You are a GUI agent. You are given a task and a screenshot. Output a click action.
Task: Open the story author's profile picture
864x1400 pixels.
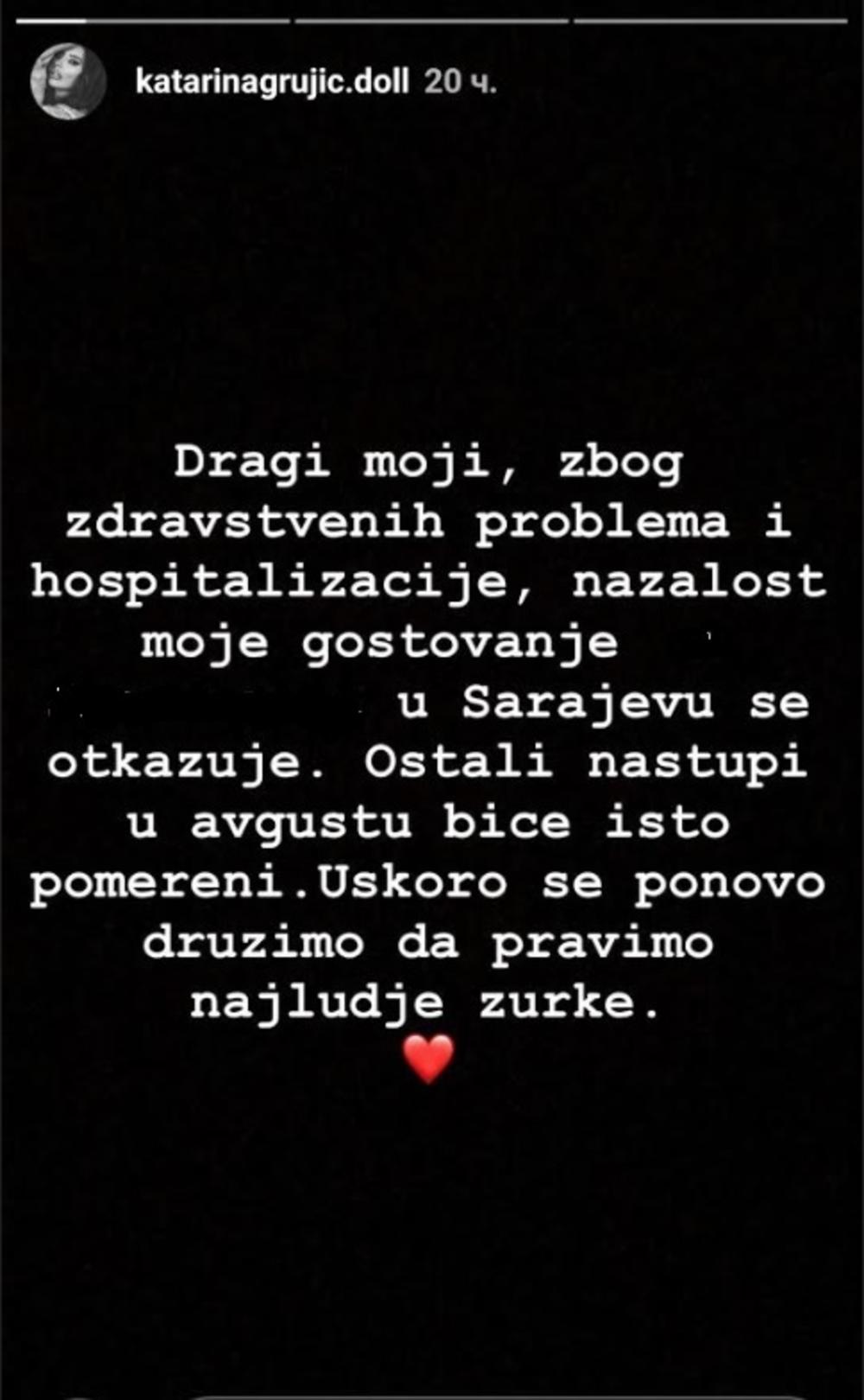pyautogui.click(x=68, y=82)
